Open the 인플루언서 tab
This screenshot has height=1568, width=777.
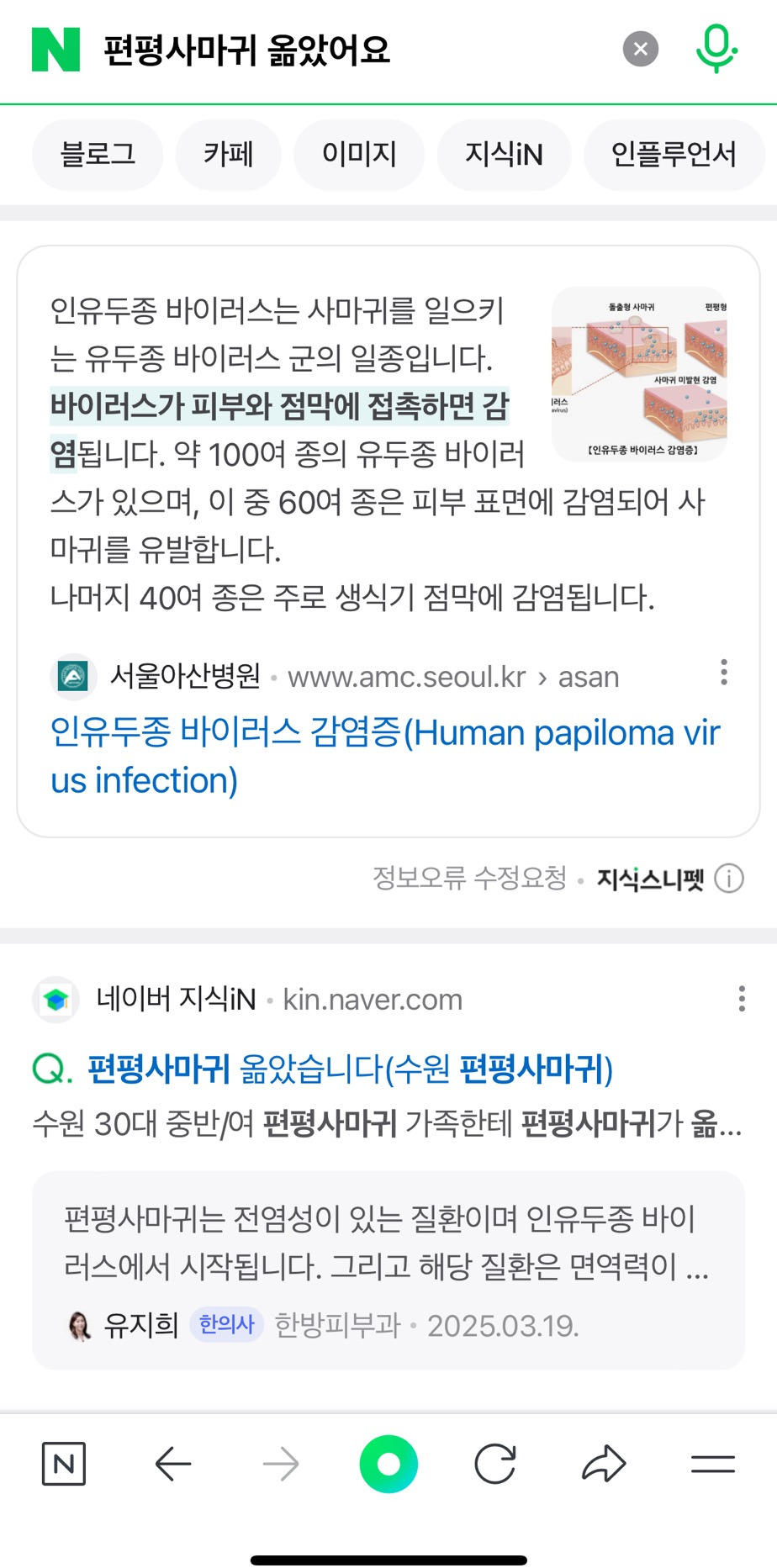point(675,154)
